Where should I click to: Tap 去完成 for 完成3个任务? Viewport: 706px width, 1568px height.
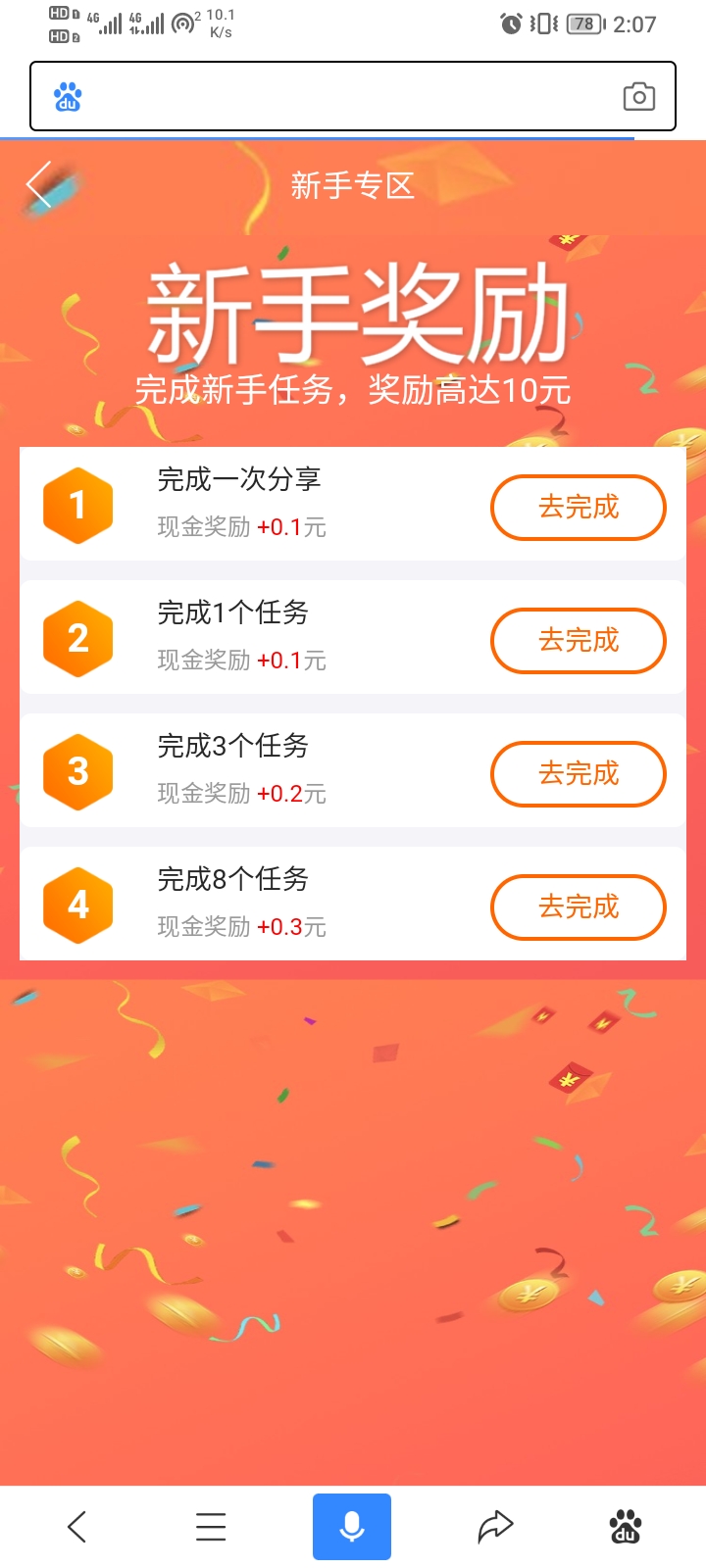(x=579, y=774)
